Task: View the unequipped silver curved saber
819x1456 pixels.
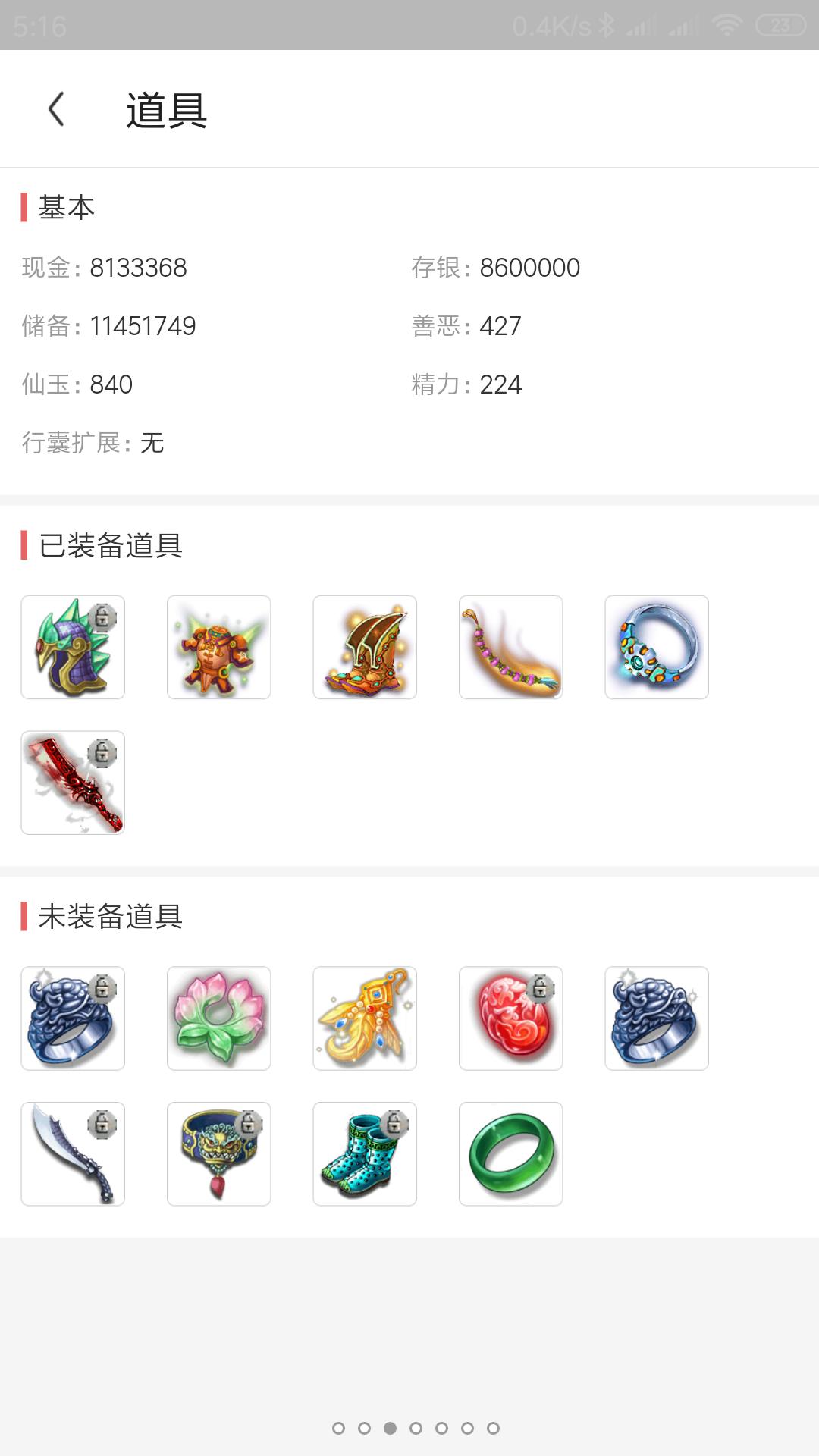Action: [x=73, y=1154]
